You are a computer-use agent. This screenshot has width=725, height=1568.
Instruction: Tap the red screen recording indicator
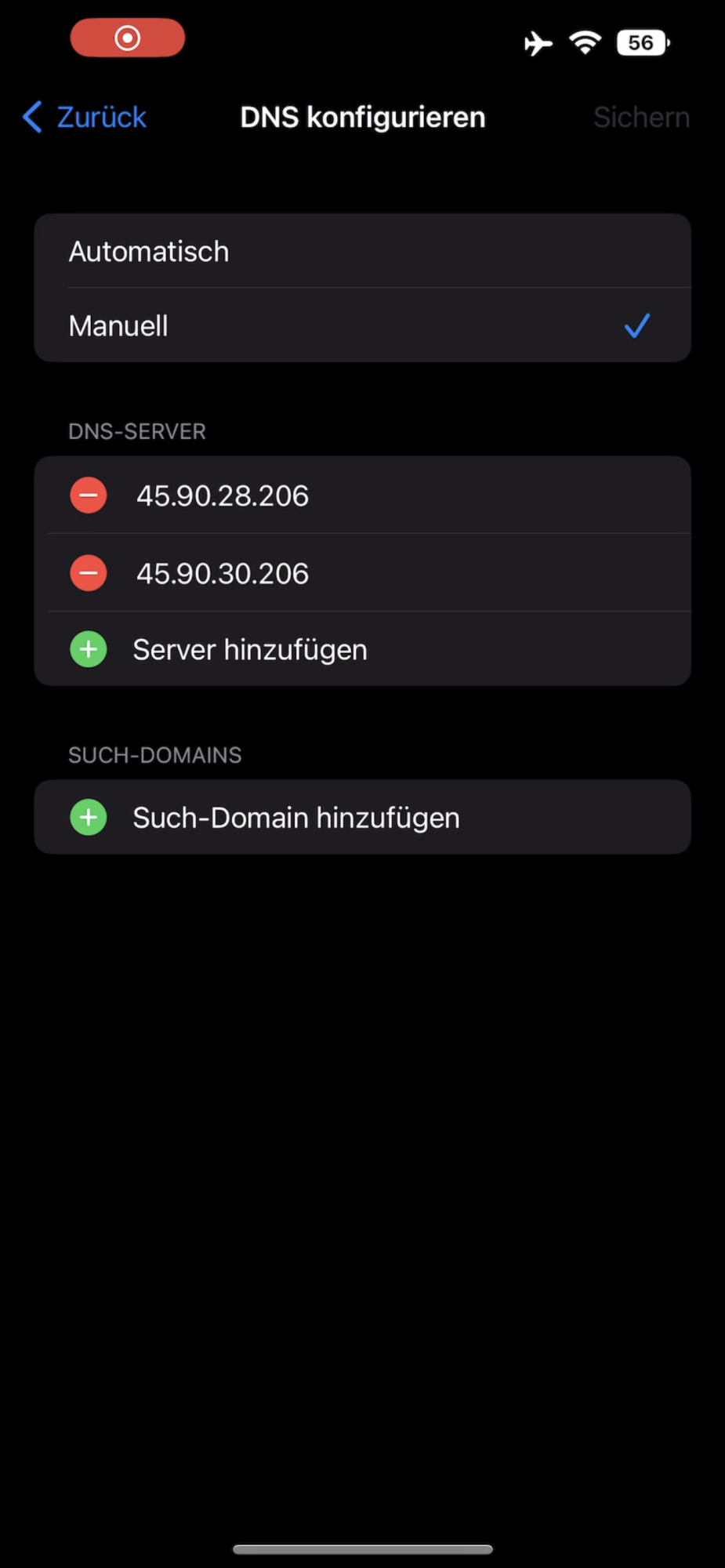(x=128, y=38)
